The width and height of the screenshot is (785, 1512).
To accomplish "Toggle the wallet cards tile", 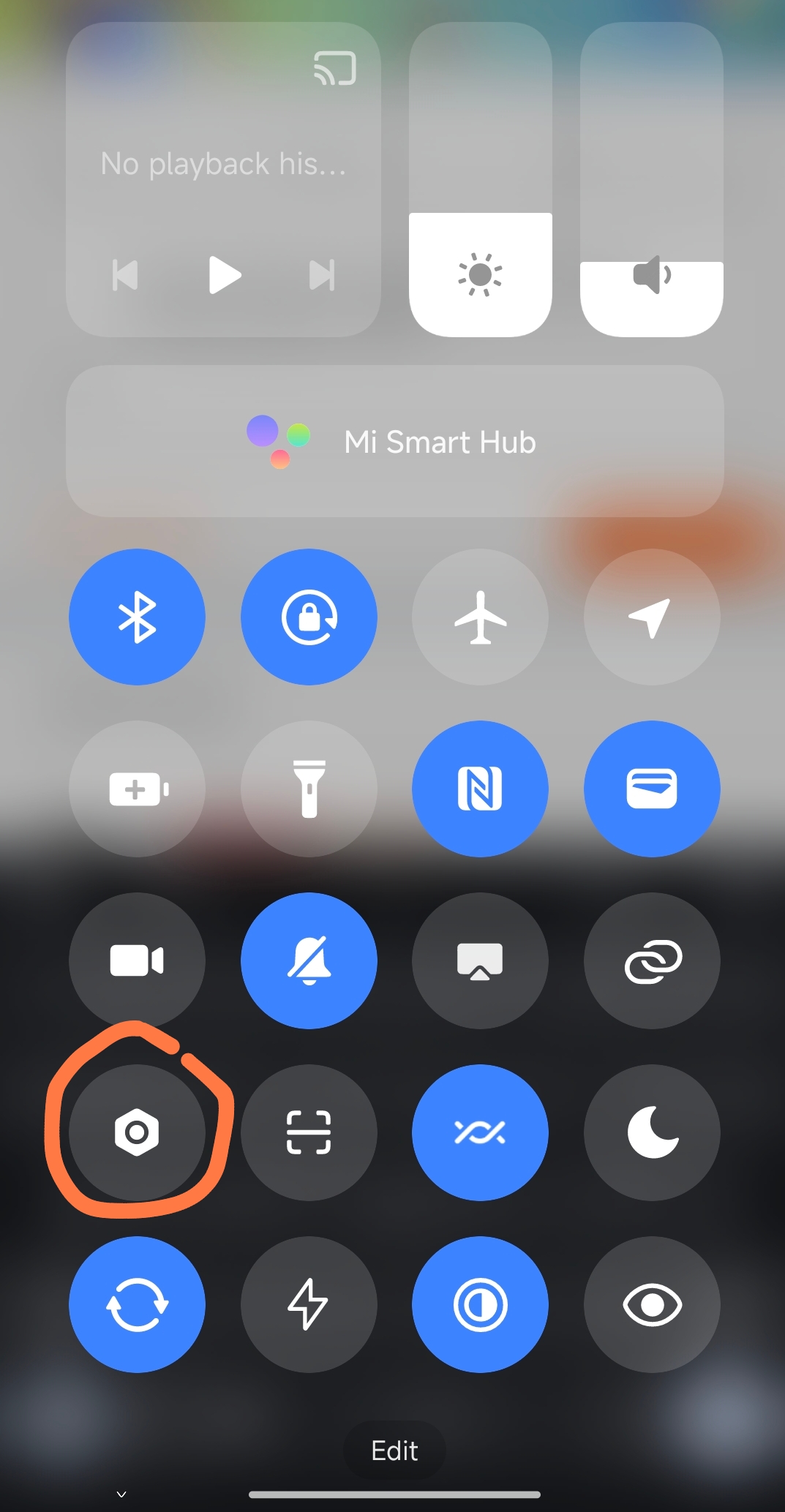I will (652, 789).
